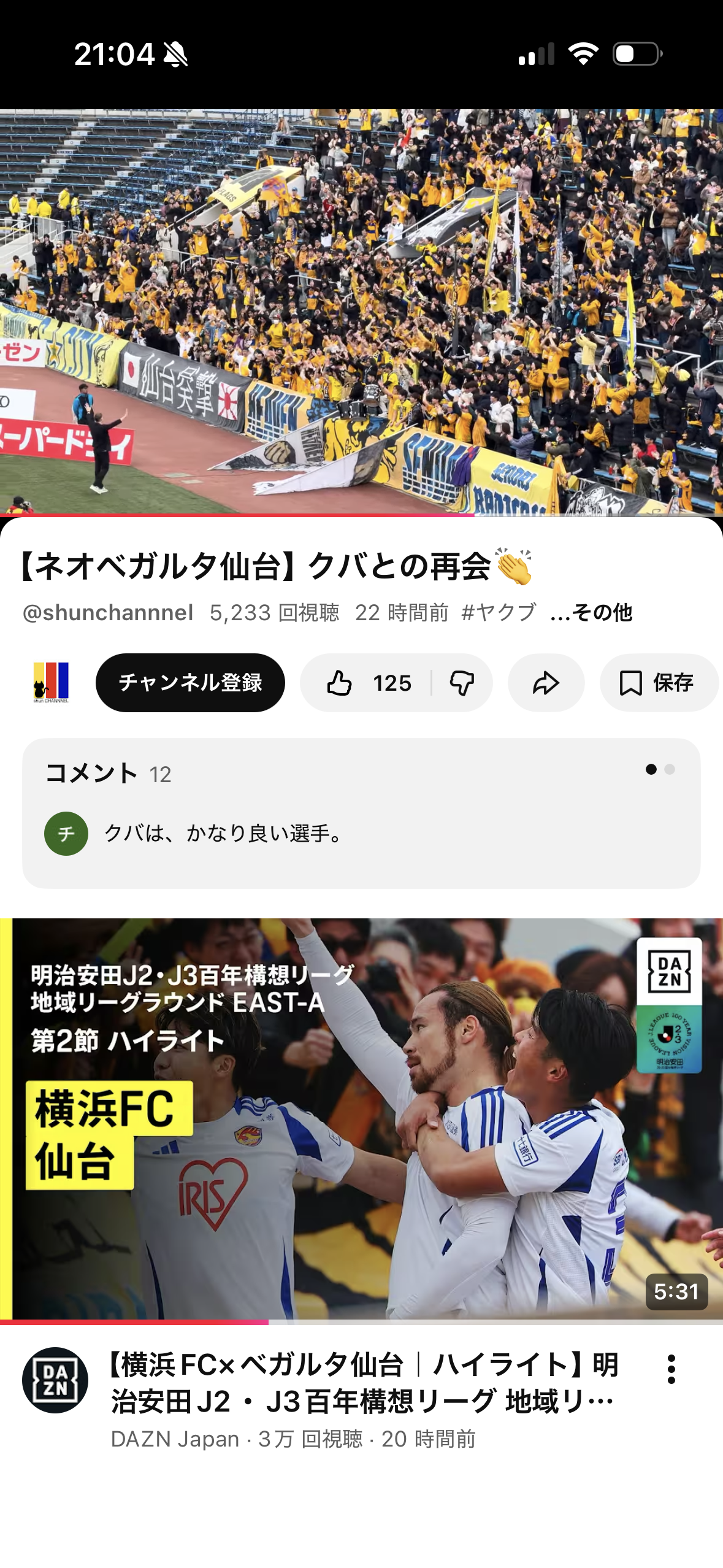Open the overflow menu for the DAZN video
723x1568 pixels.
671,1369
